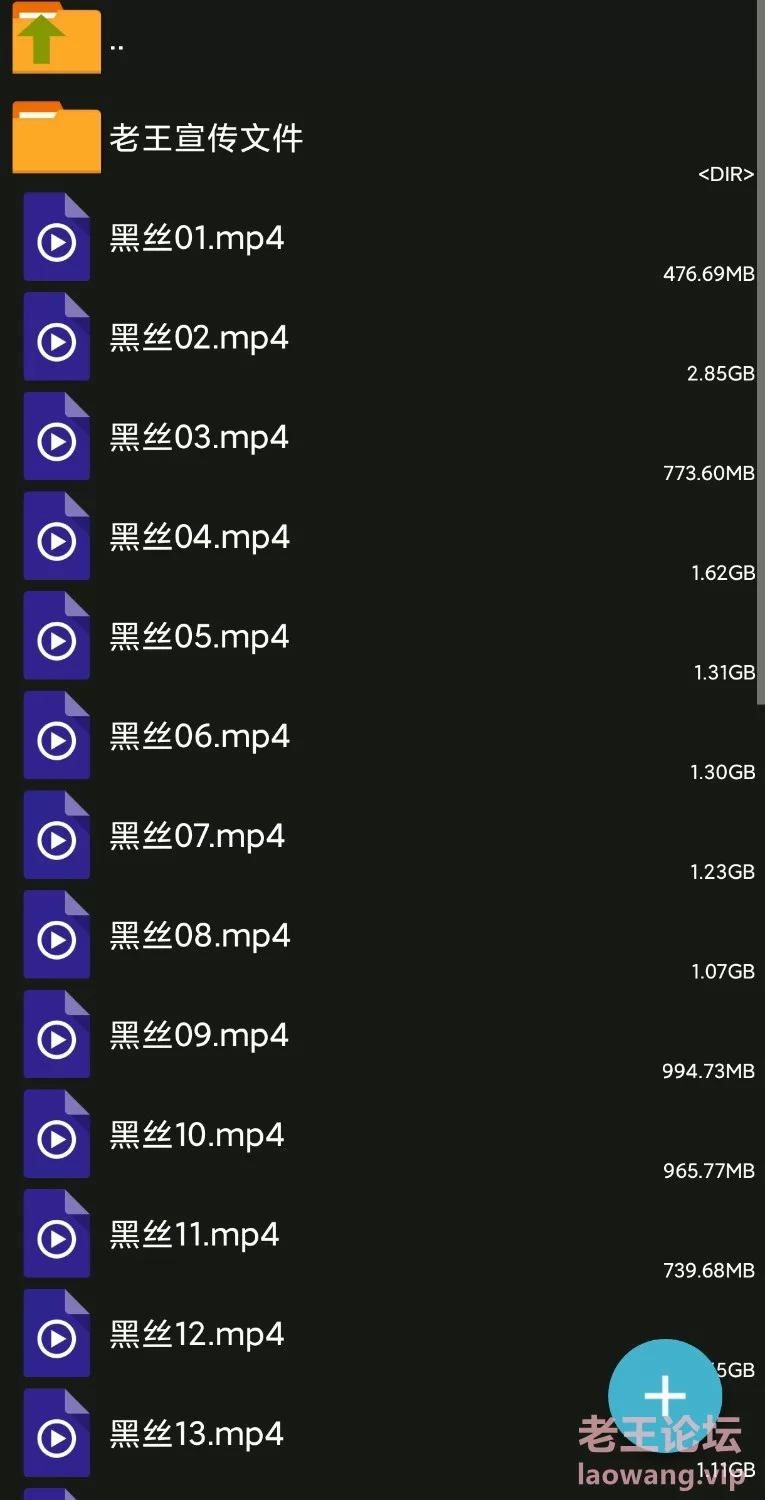Screen dimensions: 765x1500
Task: Open the 994.73MB file 黑丝09.mp4
Action: [382, 1036]
